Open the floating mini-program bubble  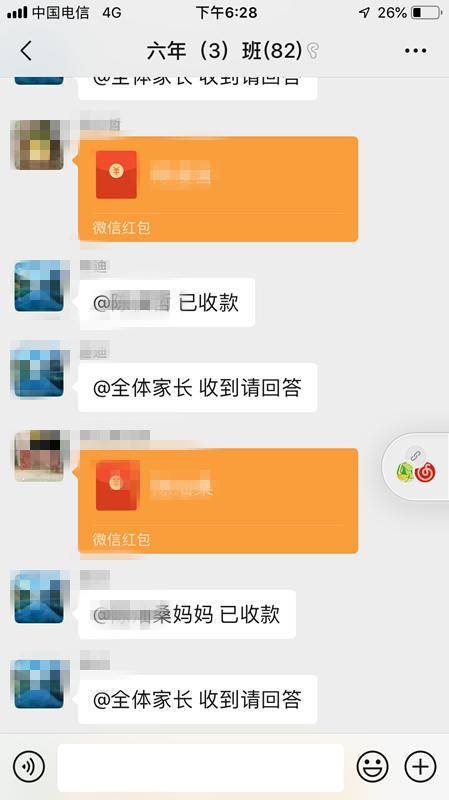point(417,466)
